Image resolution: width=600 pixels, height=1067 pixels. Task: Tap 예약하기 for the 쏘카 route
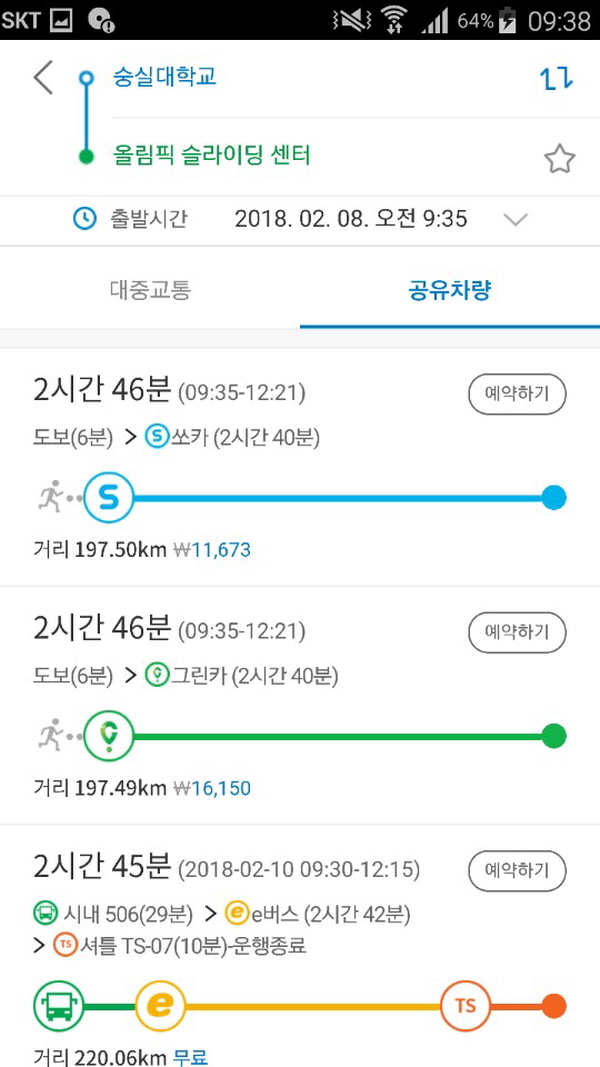517,395
